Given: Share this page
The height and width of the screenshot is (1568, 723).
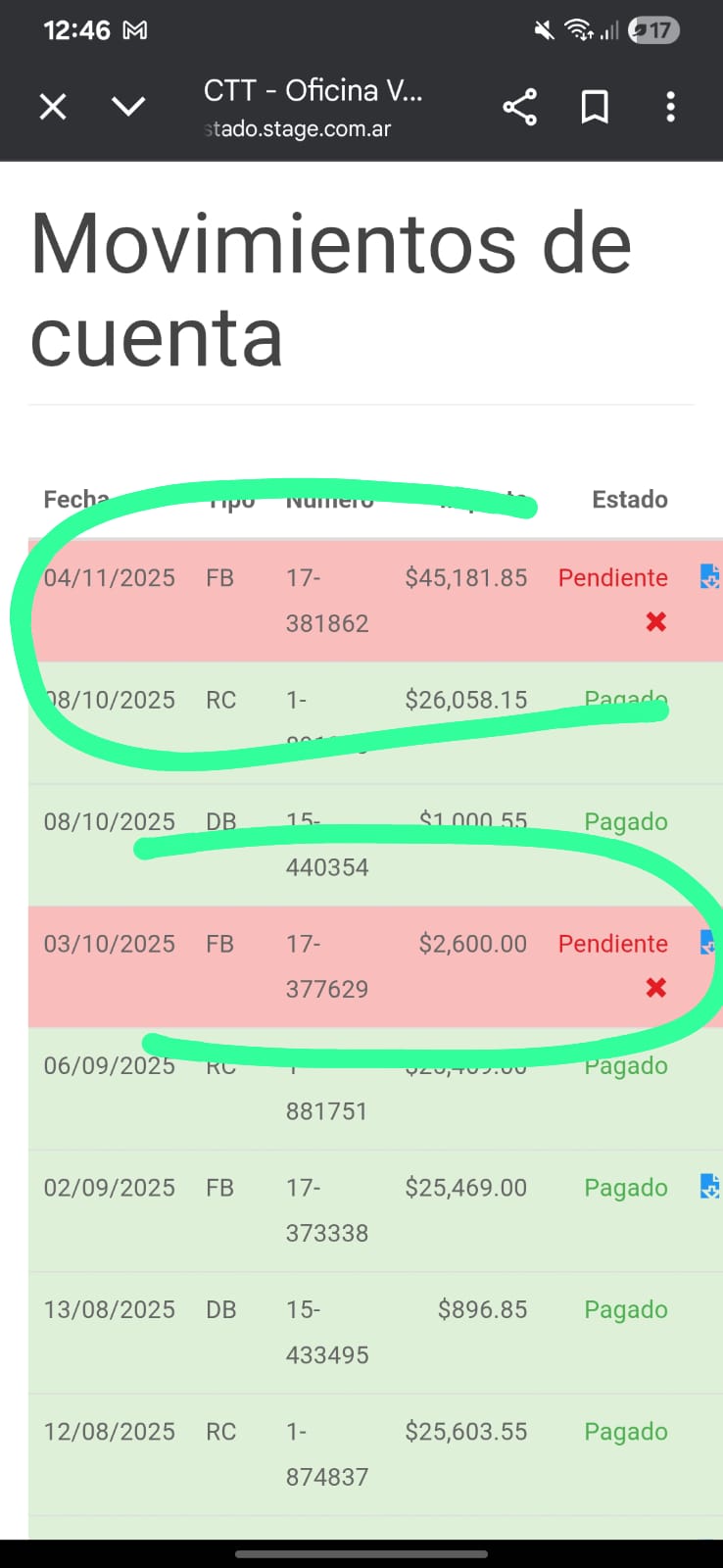Looking at the screenshot, I should [x=519, y=107].
